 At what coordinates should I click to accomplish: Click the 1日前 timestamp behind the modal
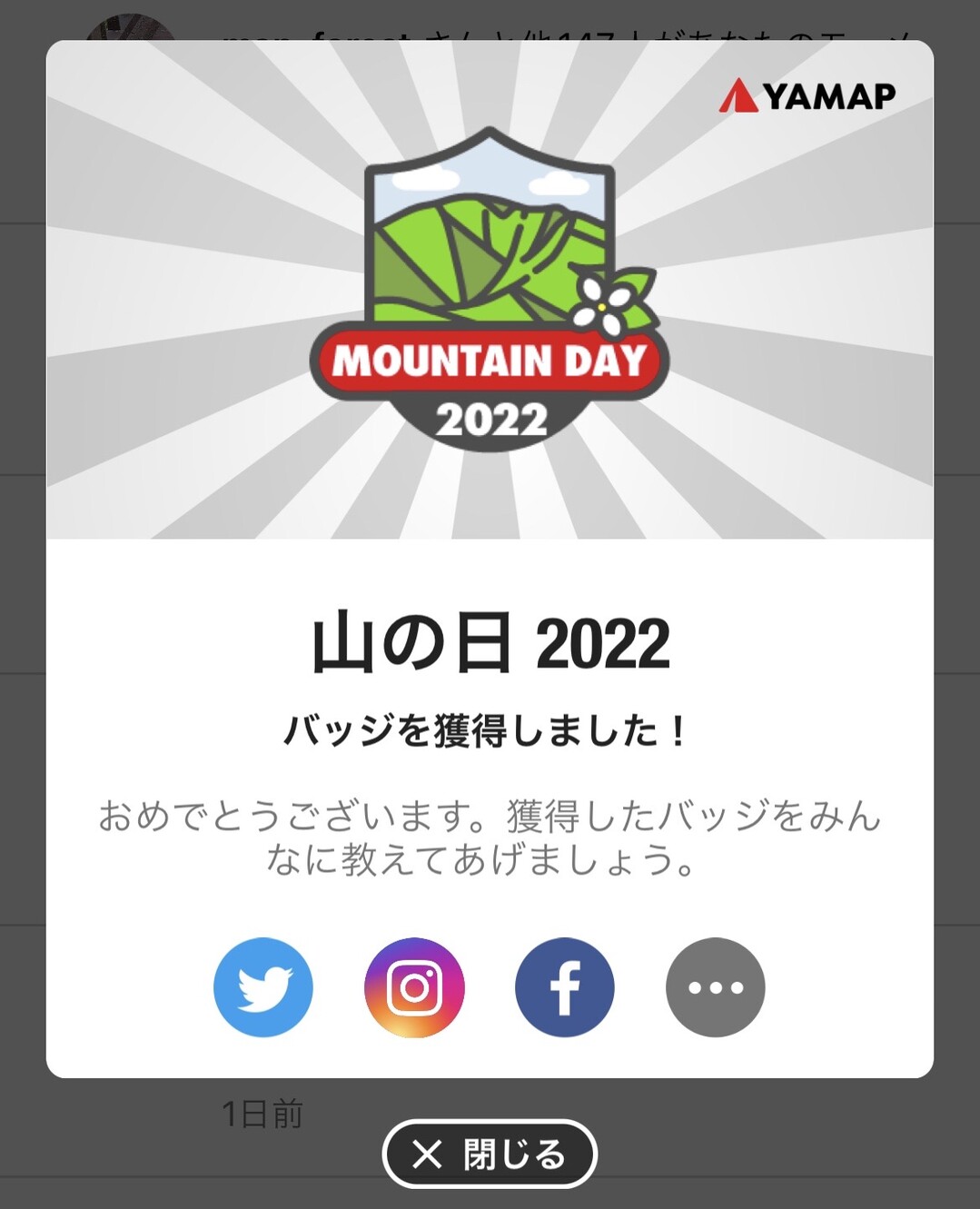pyautogui.click(x=262, y=1110)
